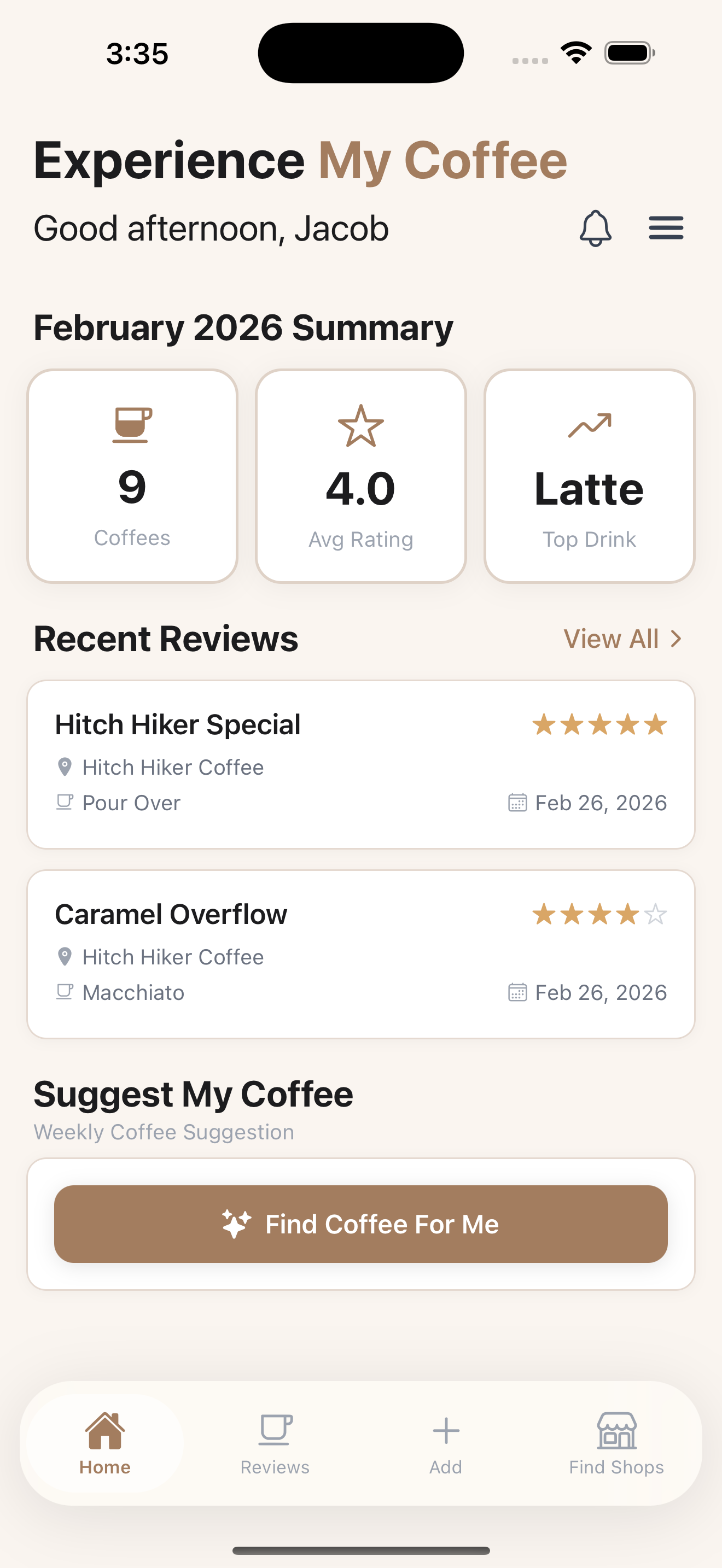Open the notifications bell
The width and height of the screenshot is (722, 1568).
(x=595, y=229)
